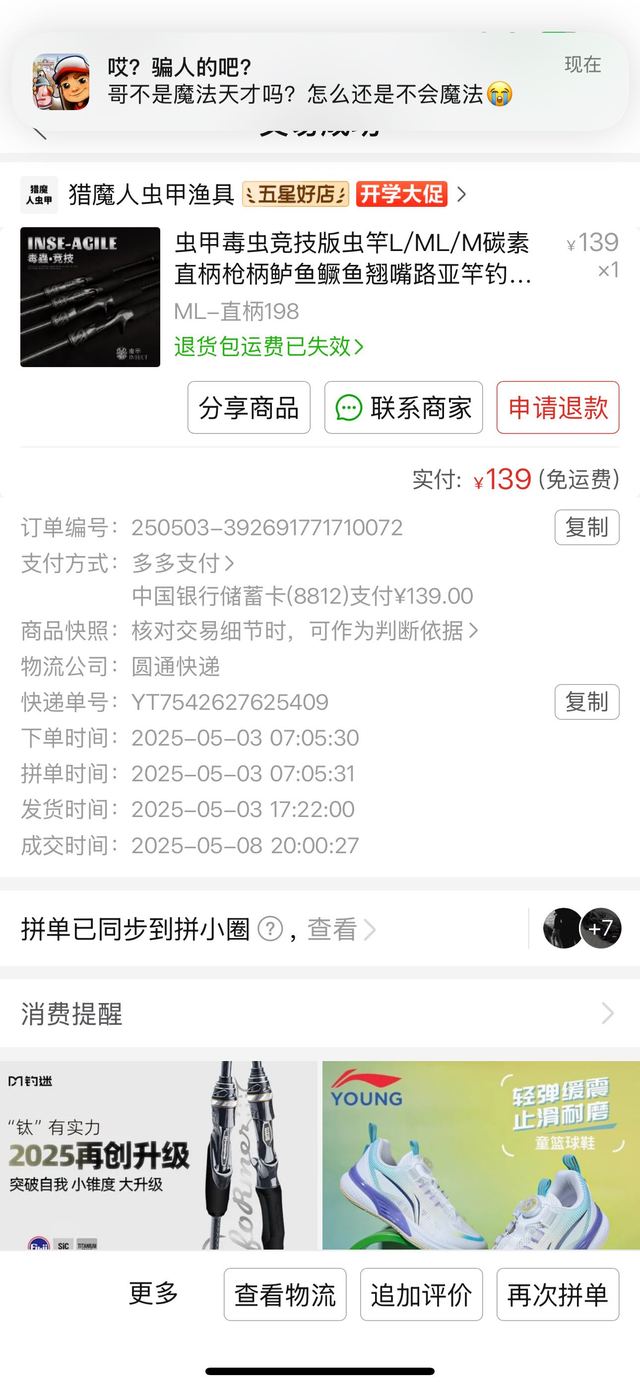Tap 更多 at the bottom
The image size is (640, 1387).
[153, 1294]
